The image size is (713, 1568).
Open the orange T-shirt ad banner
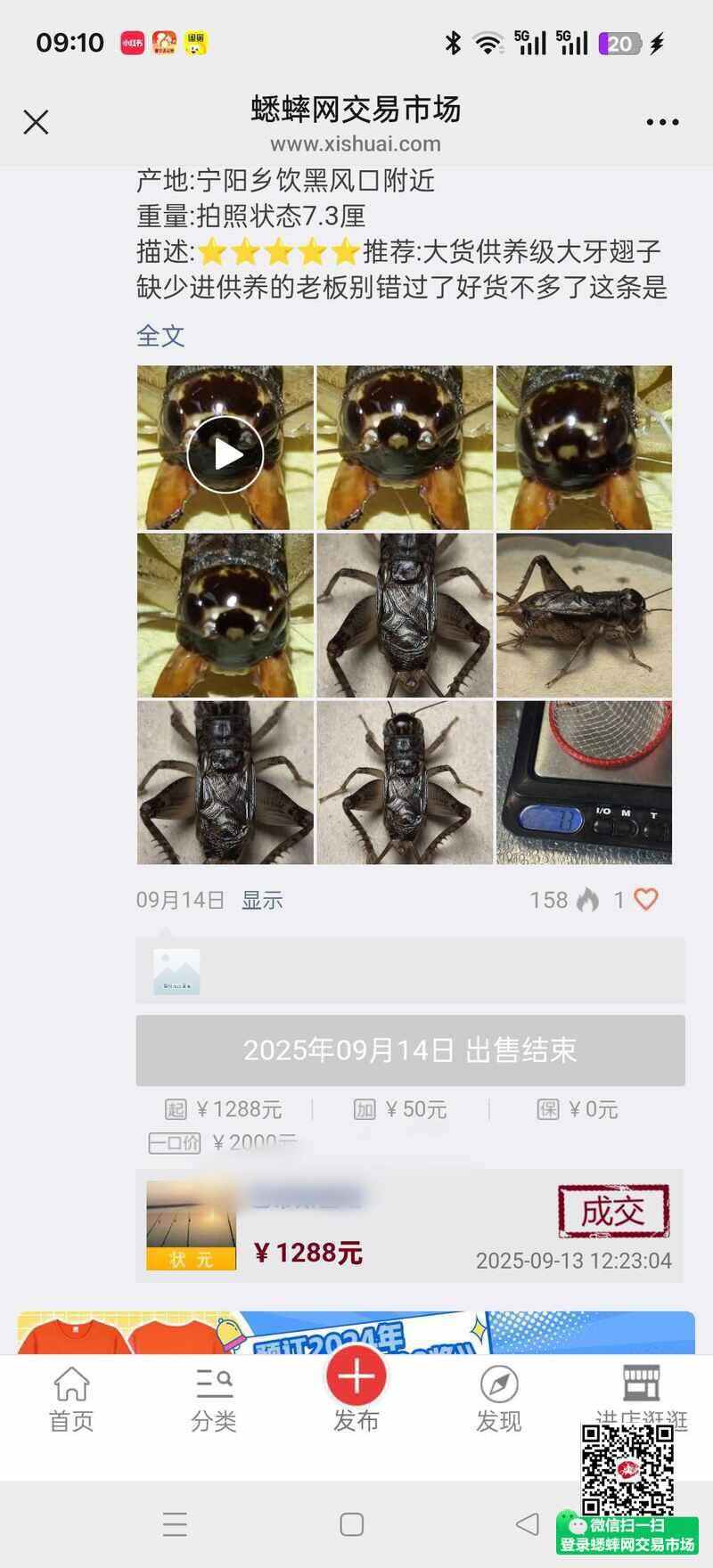coord(356,1333)
